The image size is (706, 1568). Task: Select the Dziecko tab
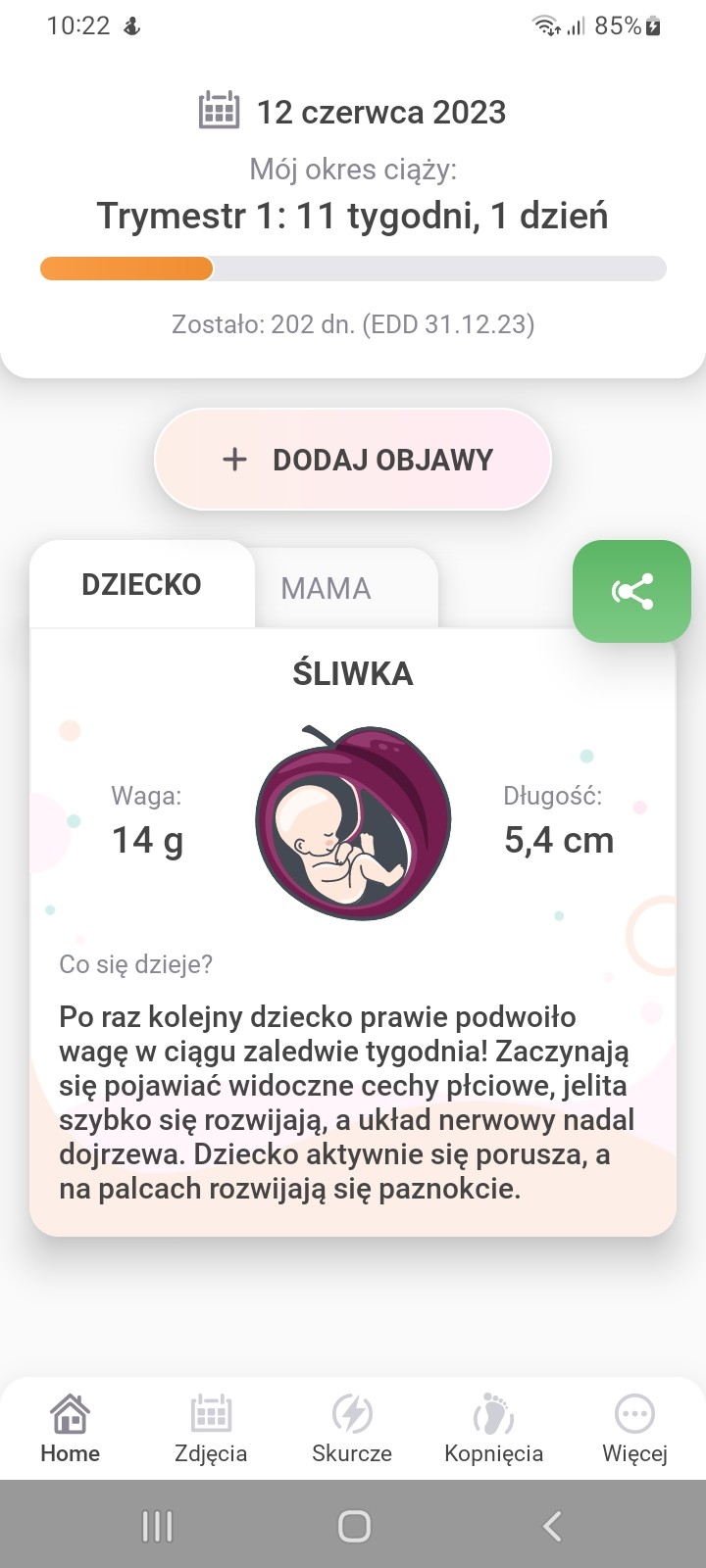(x=141, y=584)
